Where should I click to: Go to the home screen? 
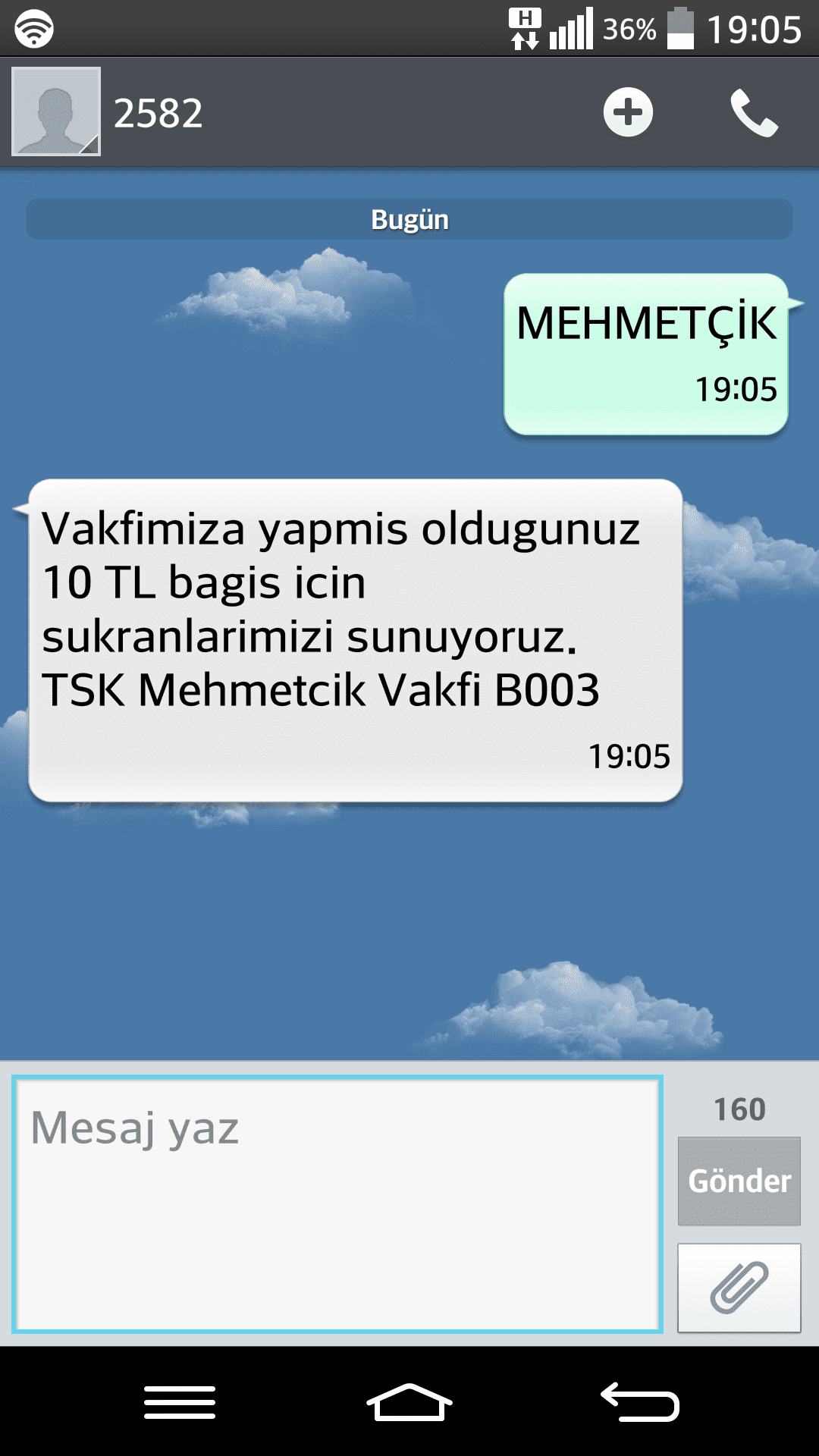tap(409, 1402)
